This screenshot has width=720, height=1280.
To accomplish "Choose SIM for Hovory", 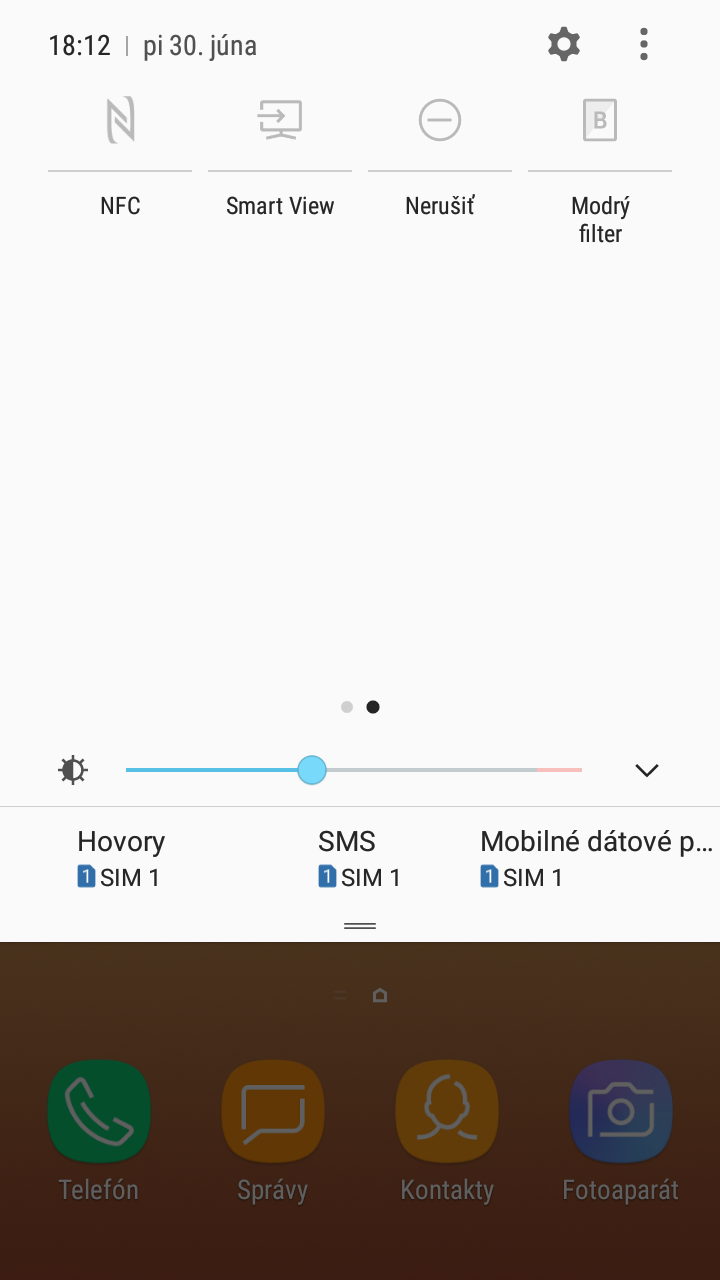I will pos(121,859).
